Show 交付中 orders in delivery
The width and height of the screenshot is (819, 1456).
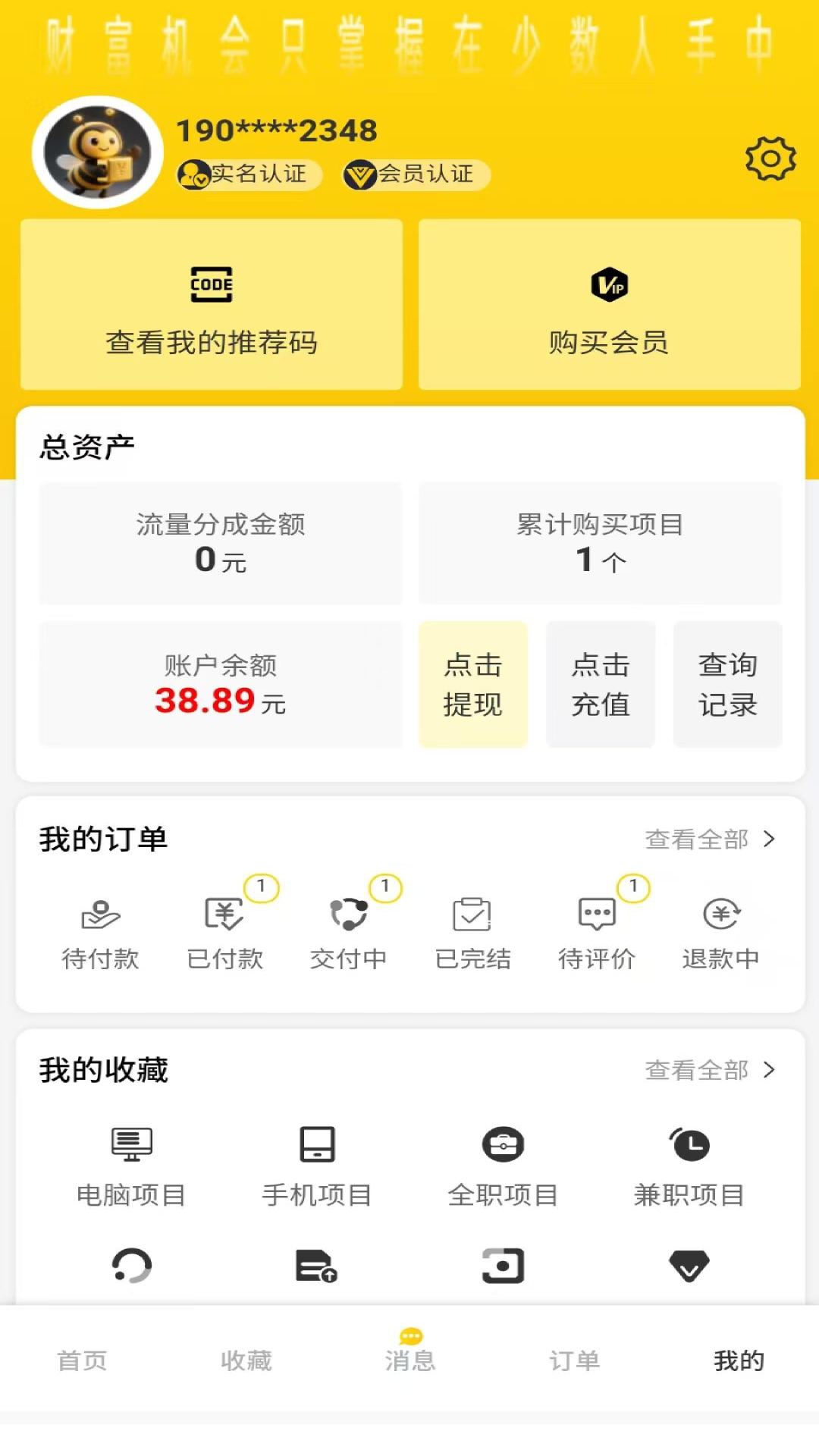(x=349, y=934)
